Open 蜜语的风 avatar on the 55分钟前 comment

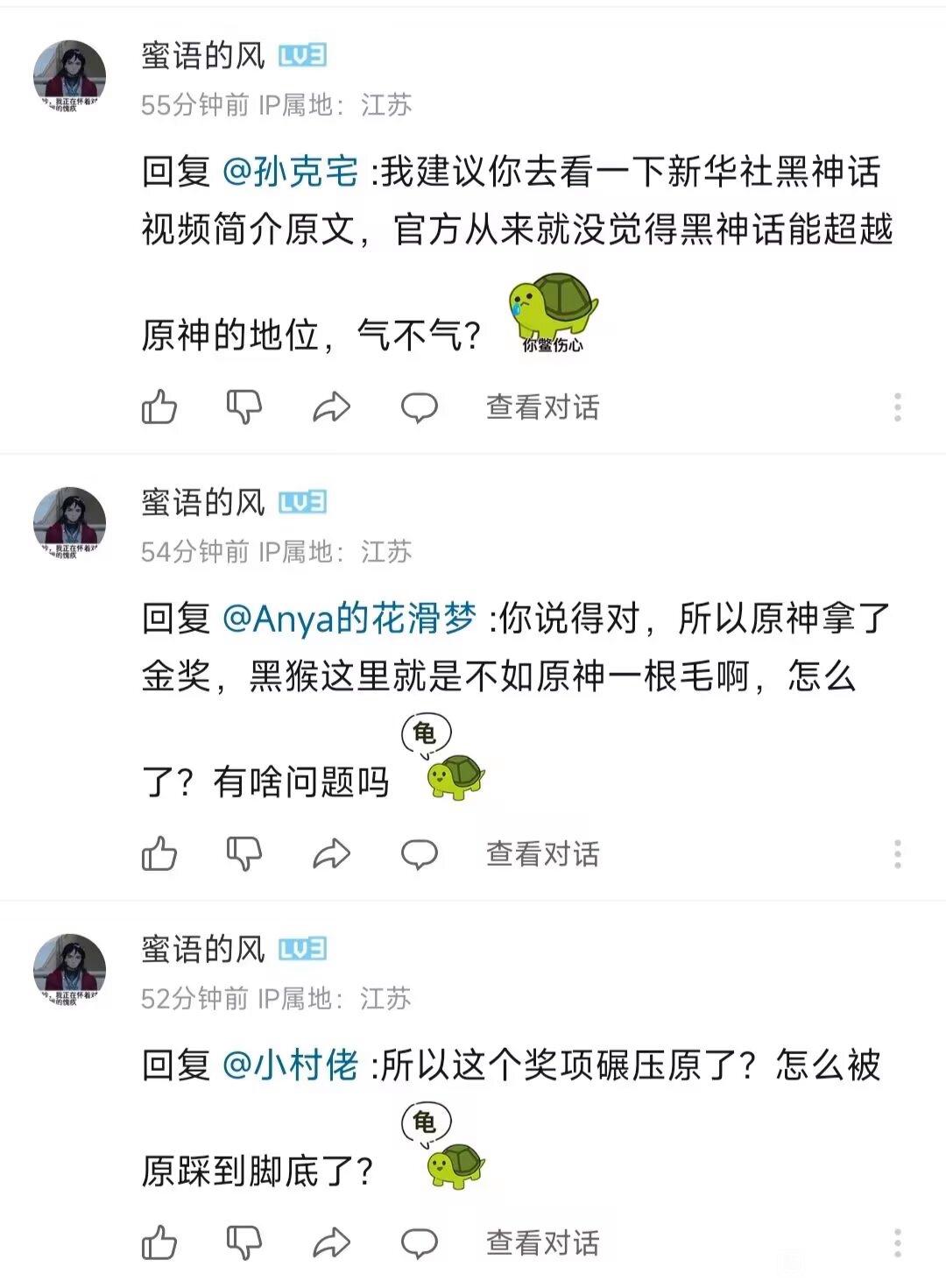(x=69, y=76)
